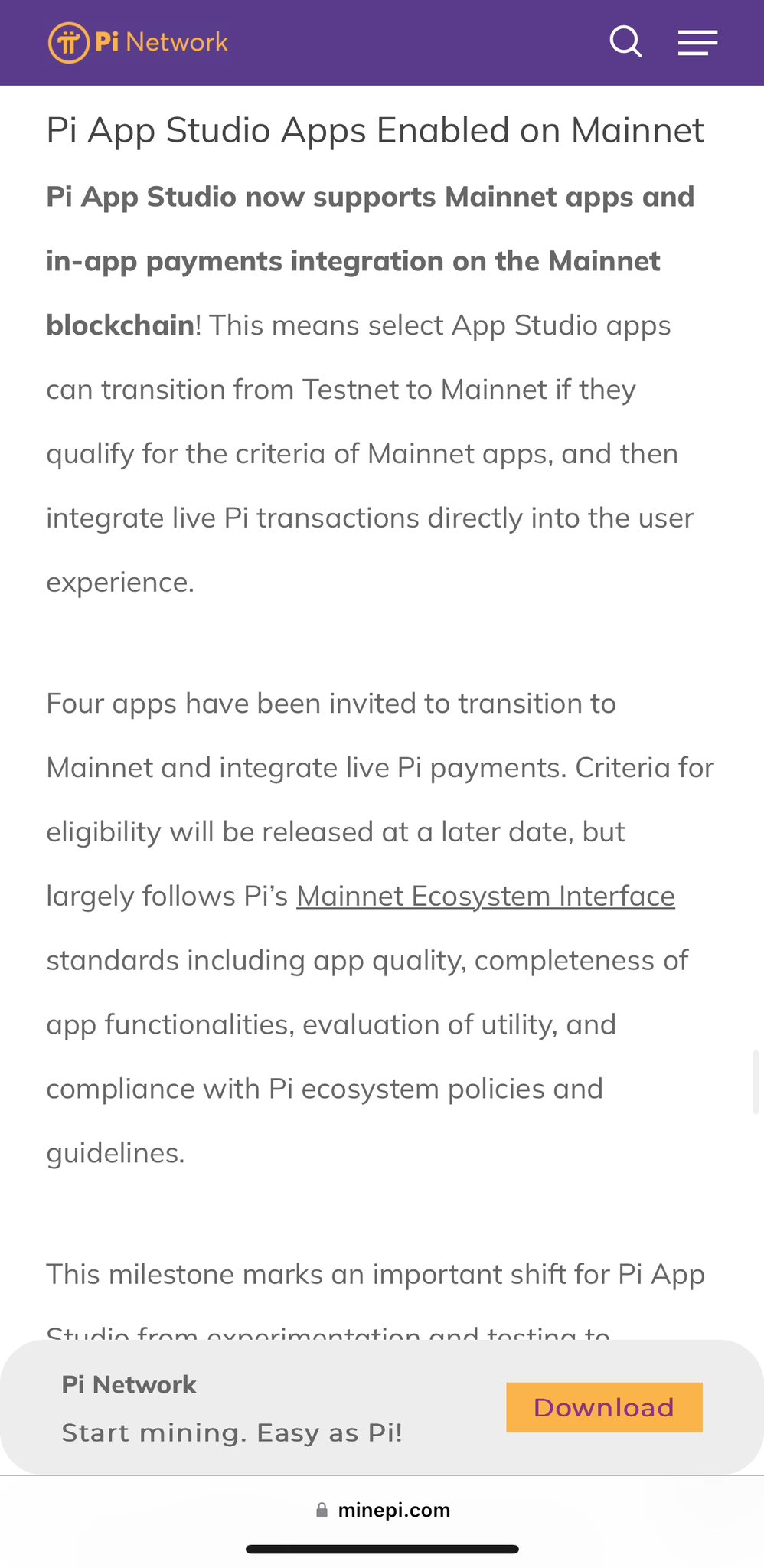Open the hamburger navigation menu
This screenshot has width=764, height=1568.
tap(697, 42)
